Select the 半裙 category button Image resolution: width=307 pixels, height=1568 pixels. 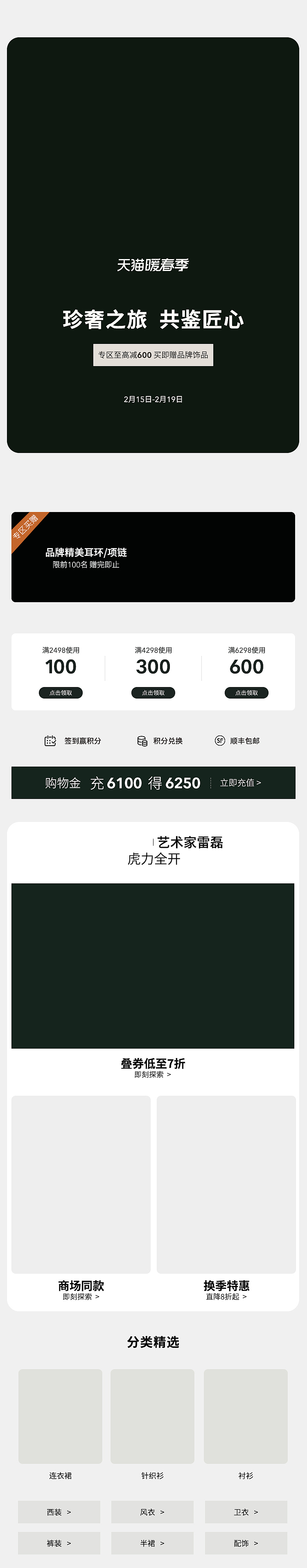click(152, 1543)
